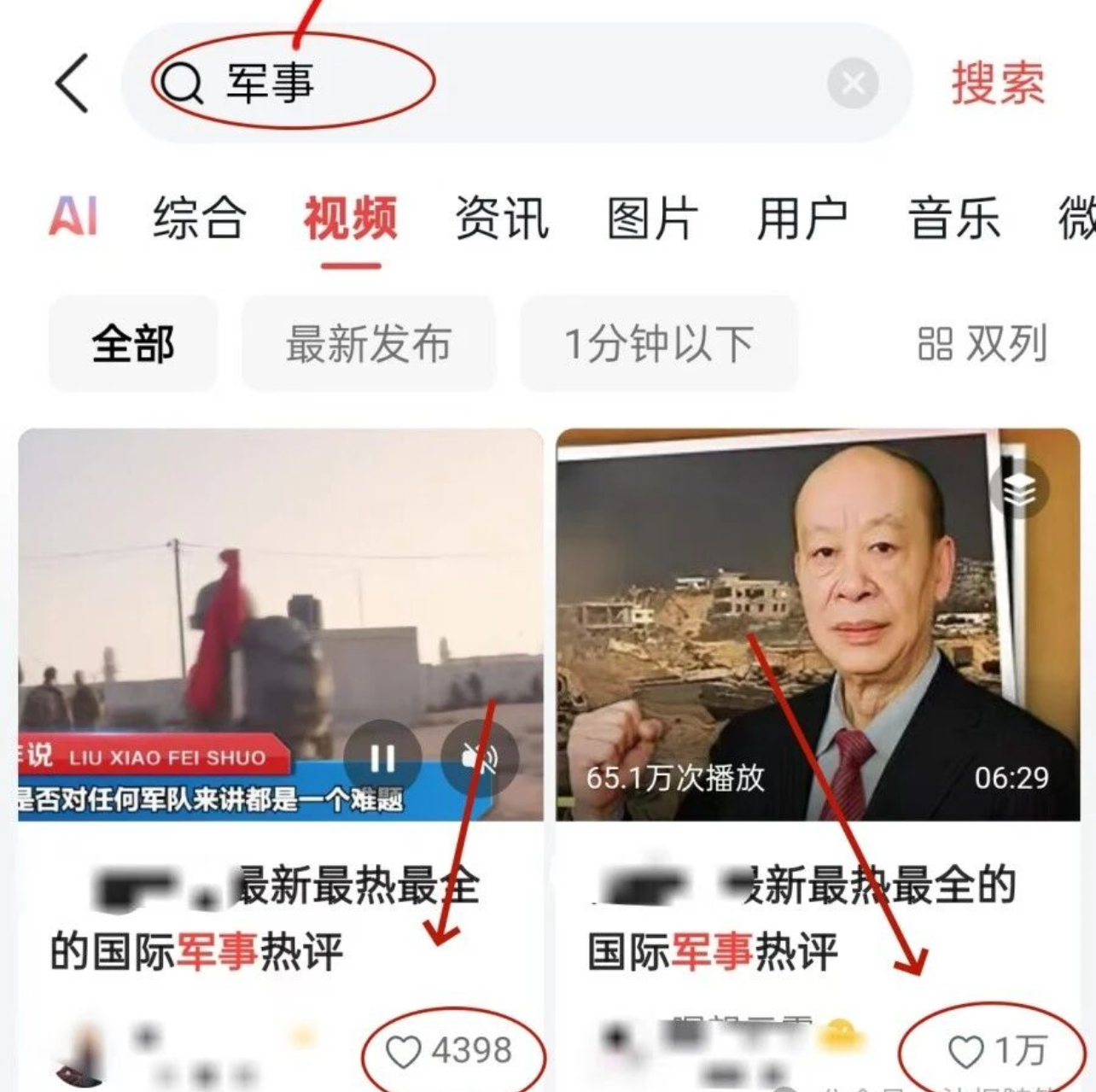Tap the red 搜索 button

pyautogui.click(x=998, y=83)
